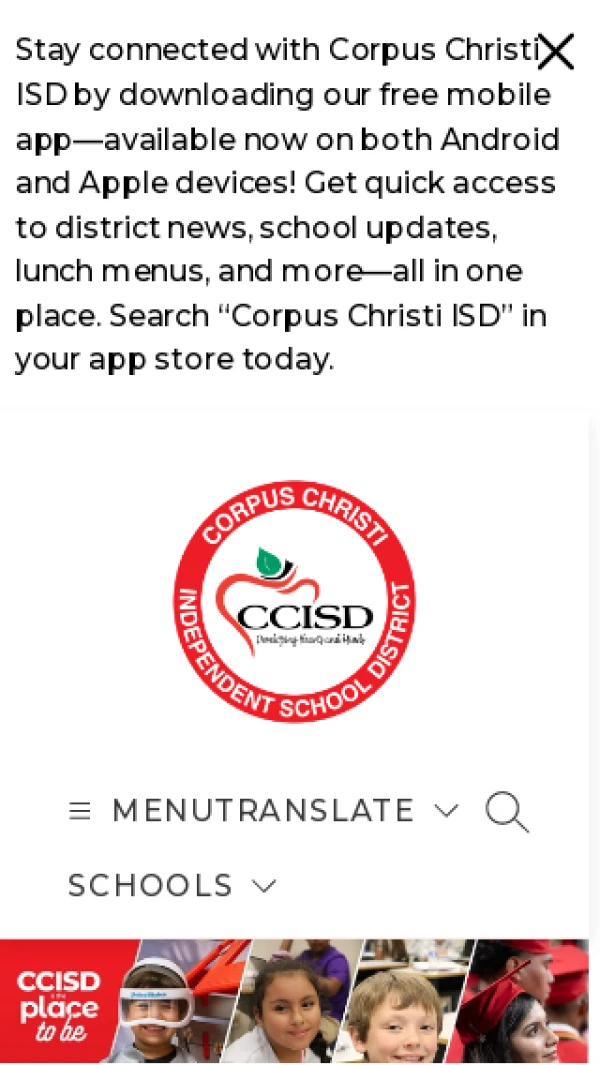Expand the Schools dropdown
Screen dimensions: 600x1065
(x=171, y=886)
